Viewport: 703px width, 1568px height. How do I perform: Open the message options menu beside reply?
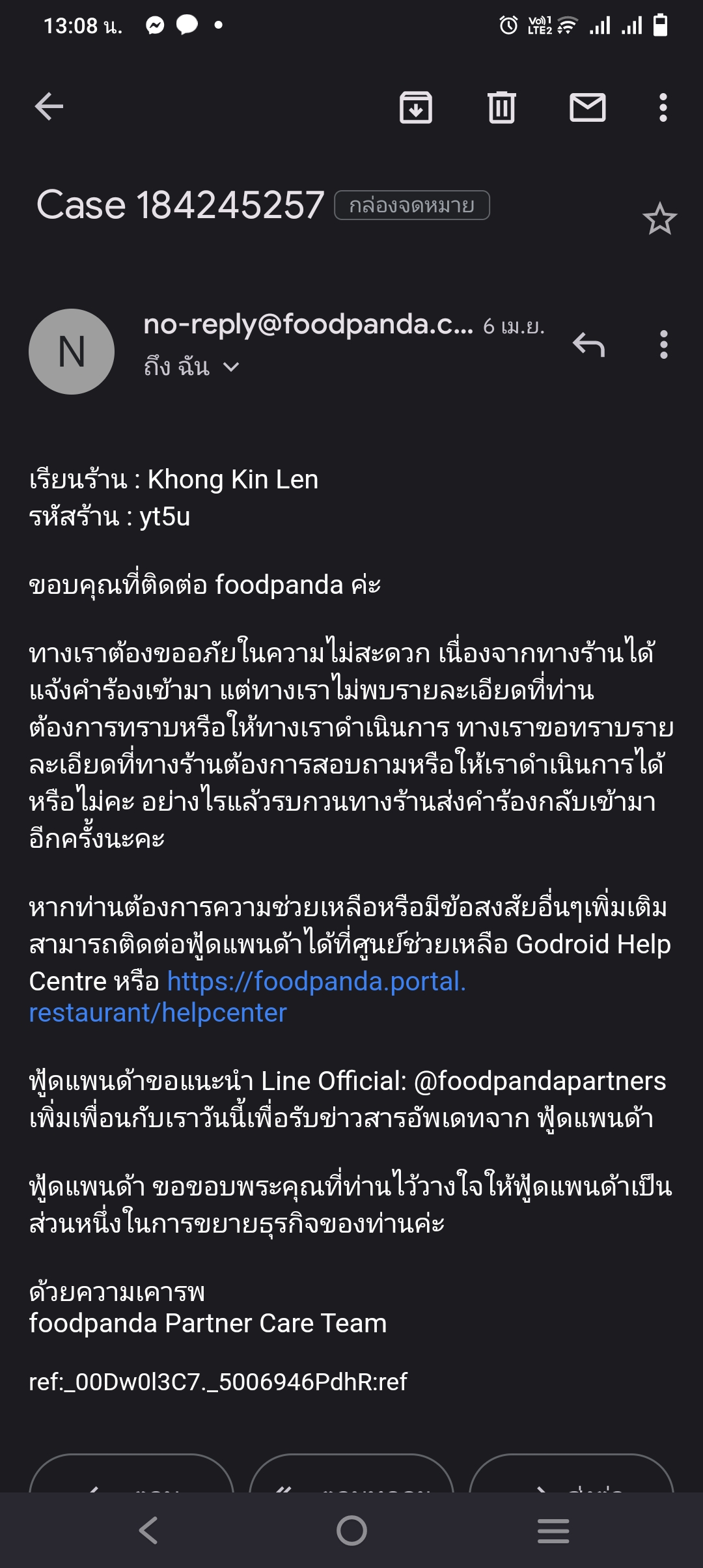(x=664, y=344)
